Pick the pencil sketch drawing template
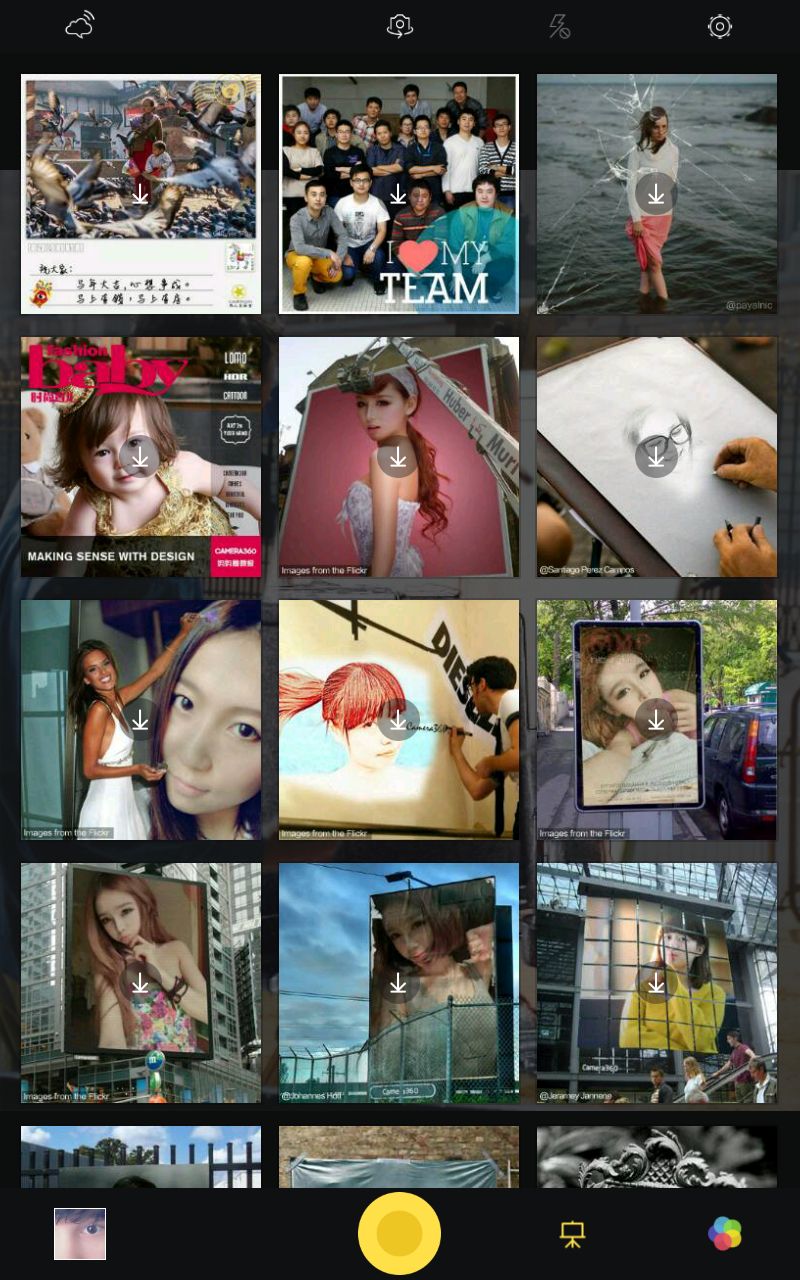800x1280 pixels. click(656, 456)
